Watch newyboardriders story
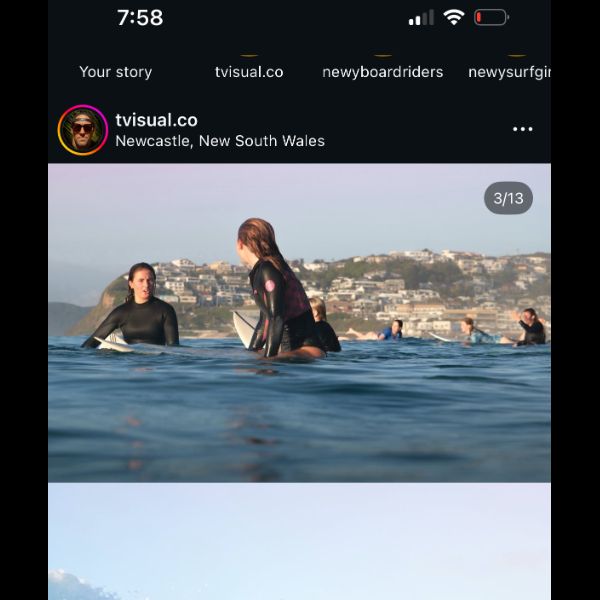This screenshot has height=600, width=600. point(382,71)
